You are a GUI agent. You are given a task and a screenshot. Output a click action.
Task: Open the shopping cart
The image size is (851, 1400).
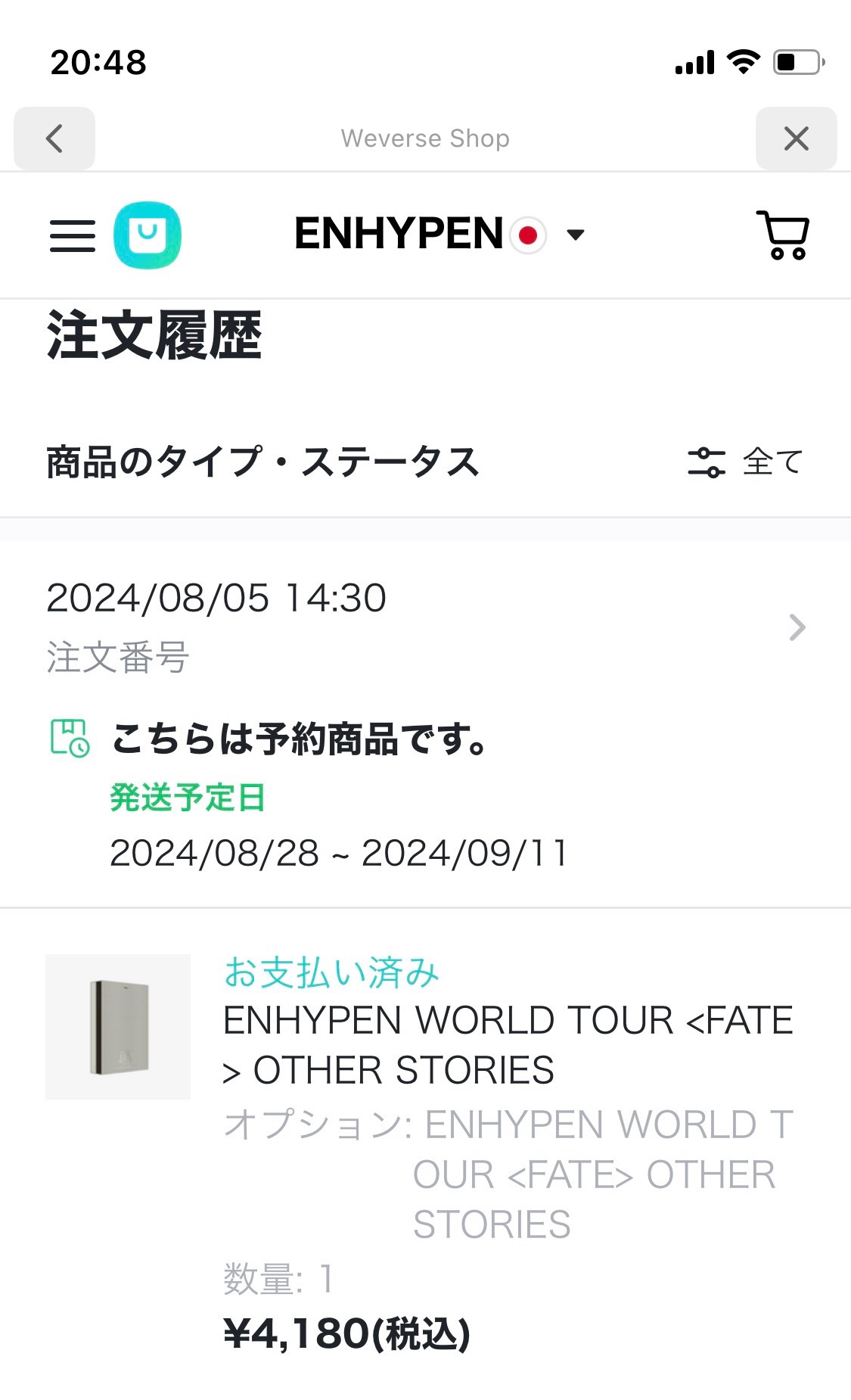[x=784, y=235]
